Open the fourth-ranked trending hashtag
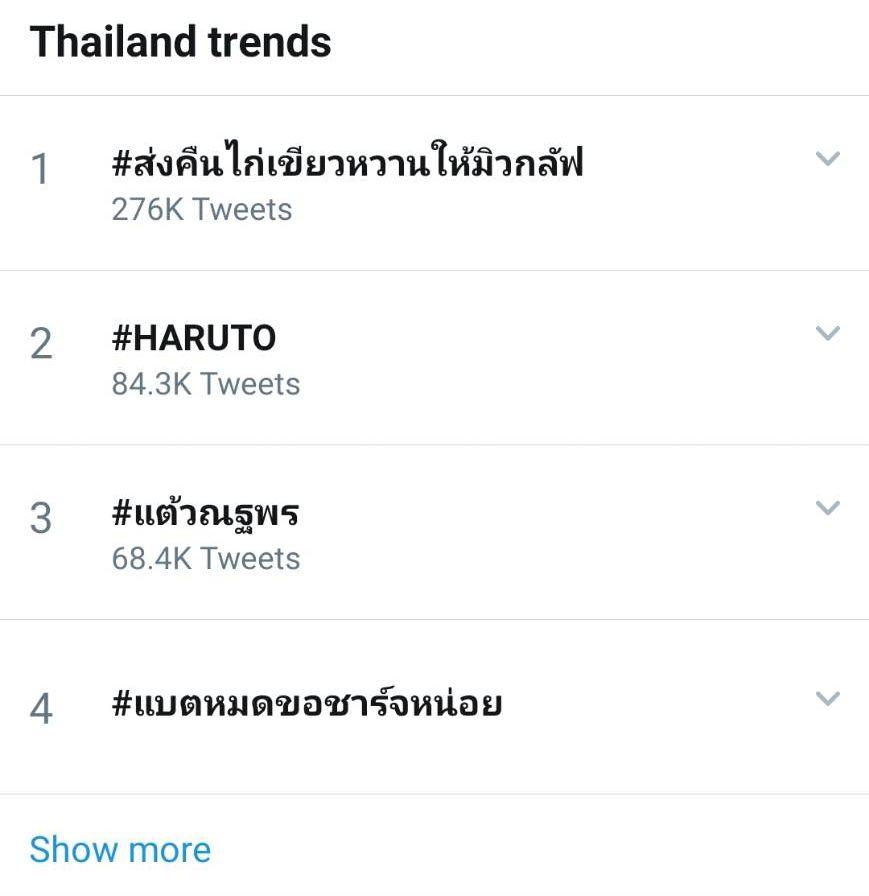 306,705
